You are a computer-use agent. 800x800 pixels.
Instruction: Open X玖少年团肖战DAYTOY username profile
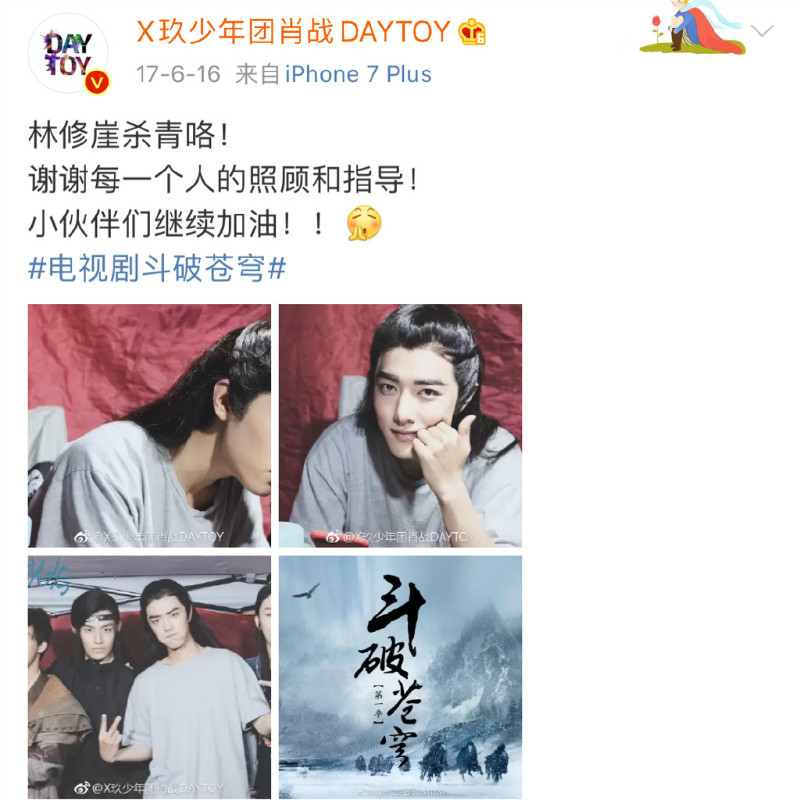click(292, 32)
